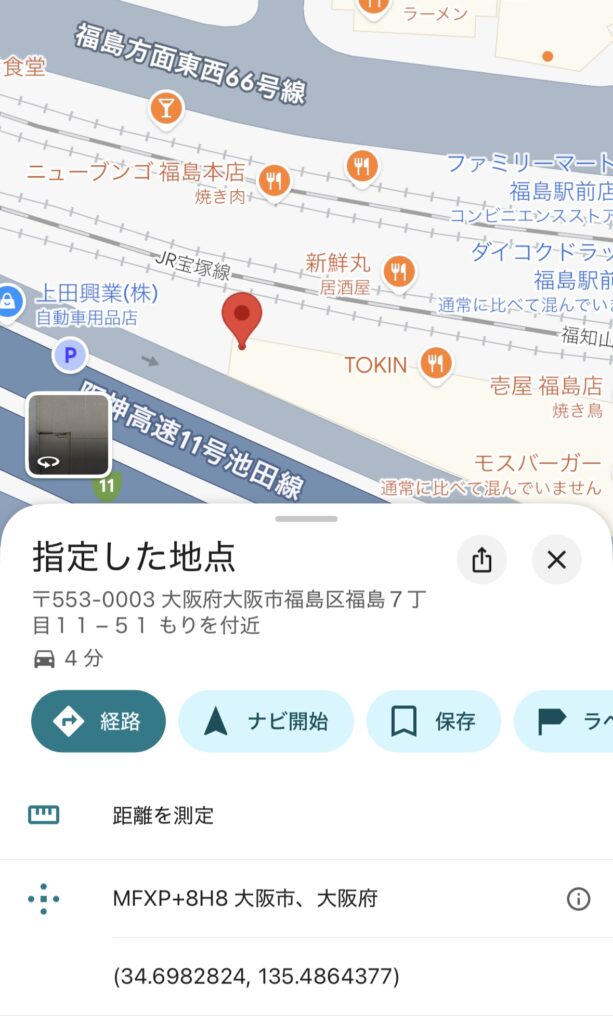Open plus code info icon
This screenshot has height=1024, width=613.
(x=578, y=899)
